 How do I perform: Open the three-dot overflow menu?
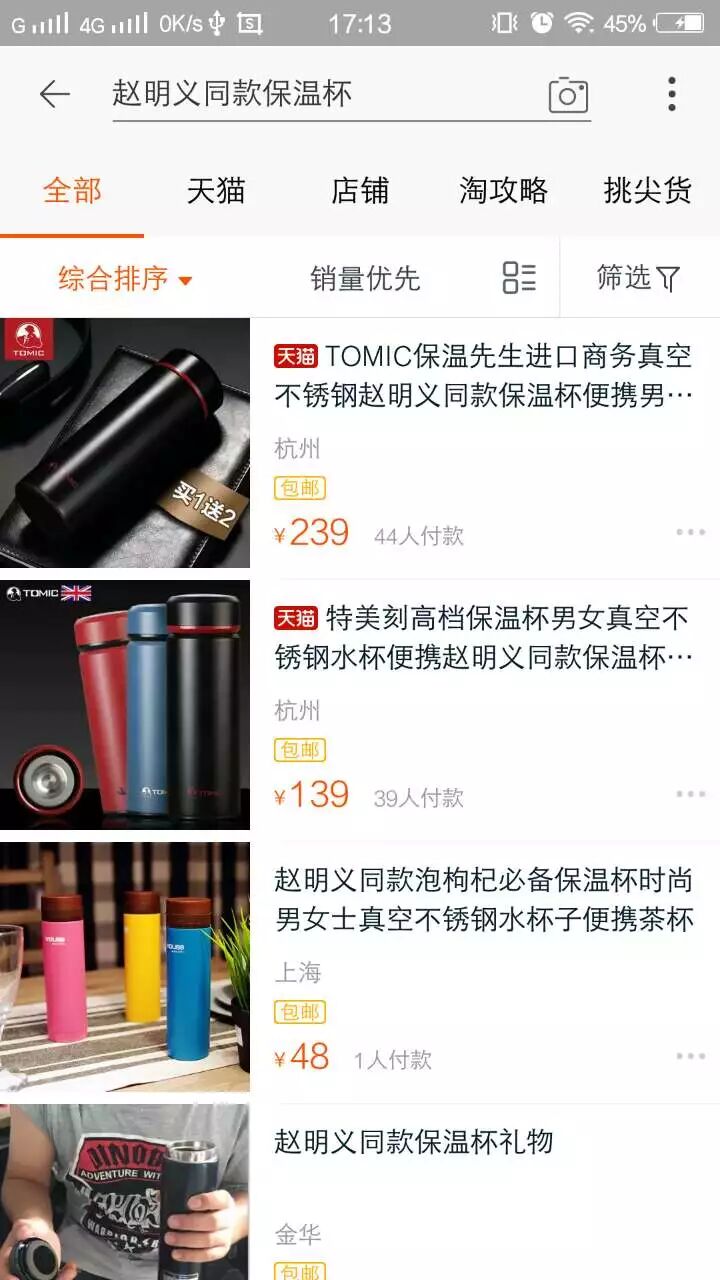[672, 94]
